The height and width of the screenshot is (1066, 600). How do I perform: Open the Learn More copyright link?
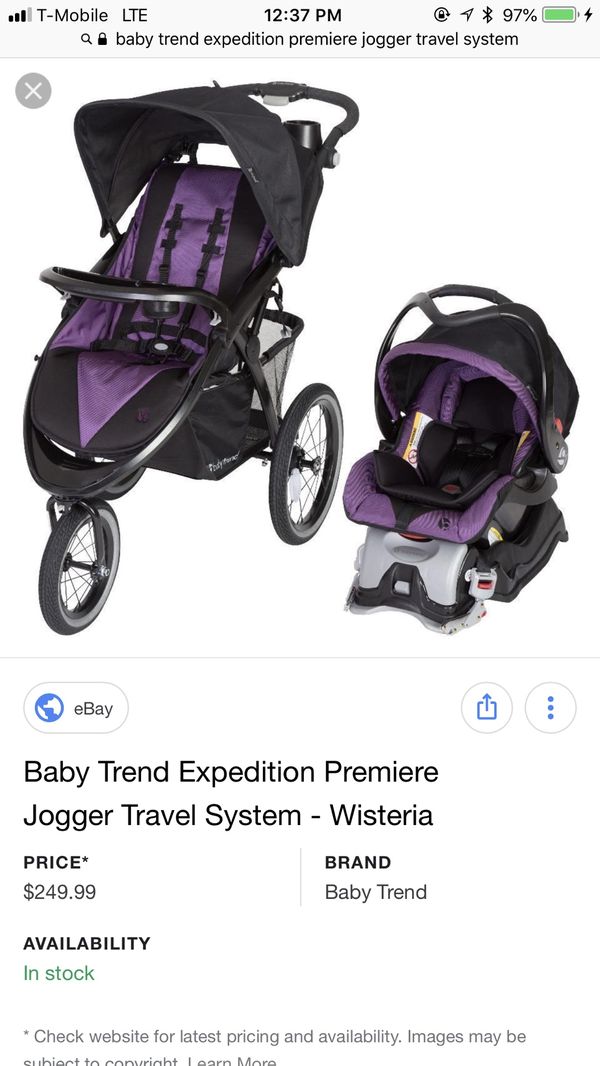232,1061
